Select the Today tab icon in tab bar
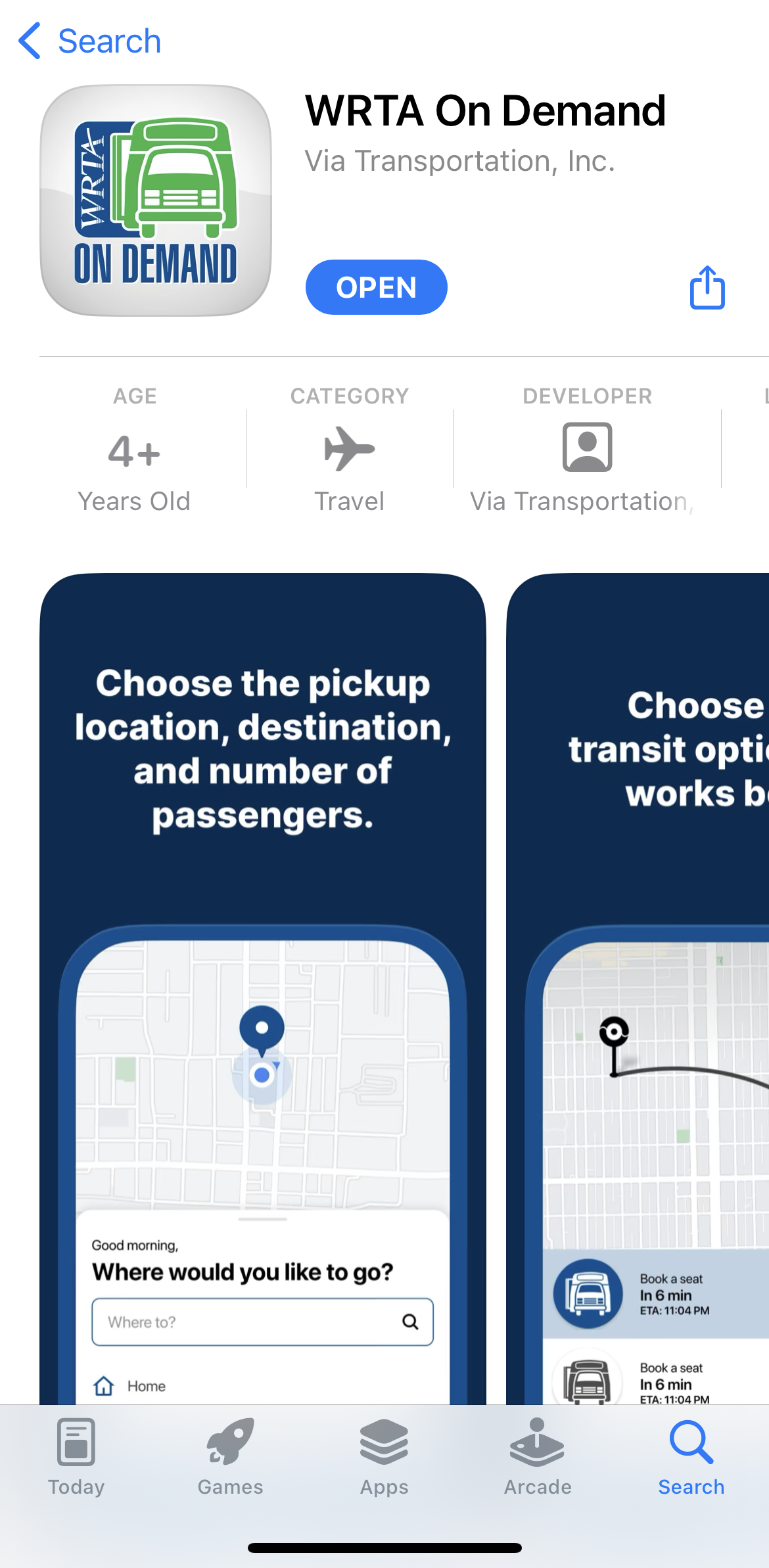The height and width of the screenshot is (1568, 769). (75, 1443)
